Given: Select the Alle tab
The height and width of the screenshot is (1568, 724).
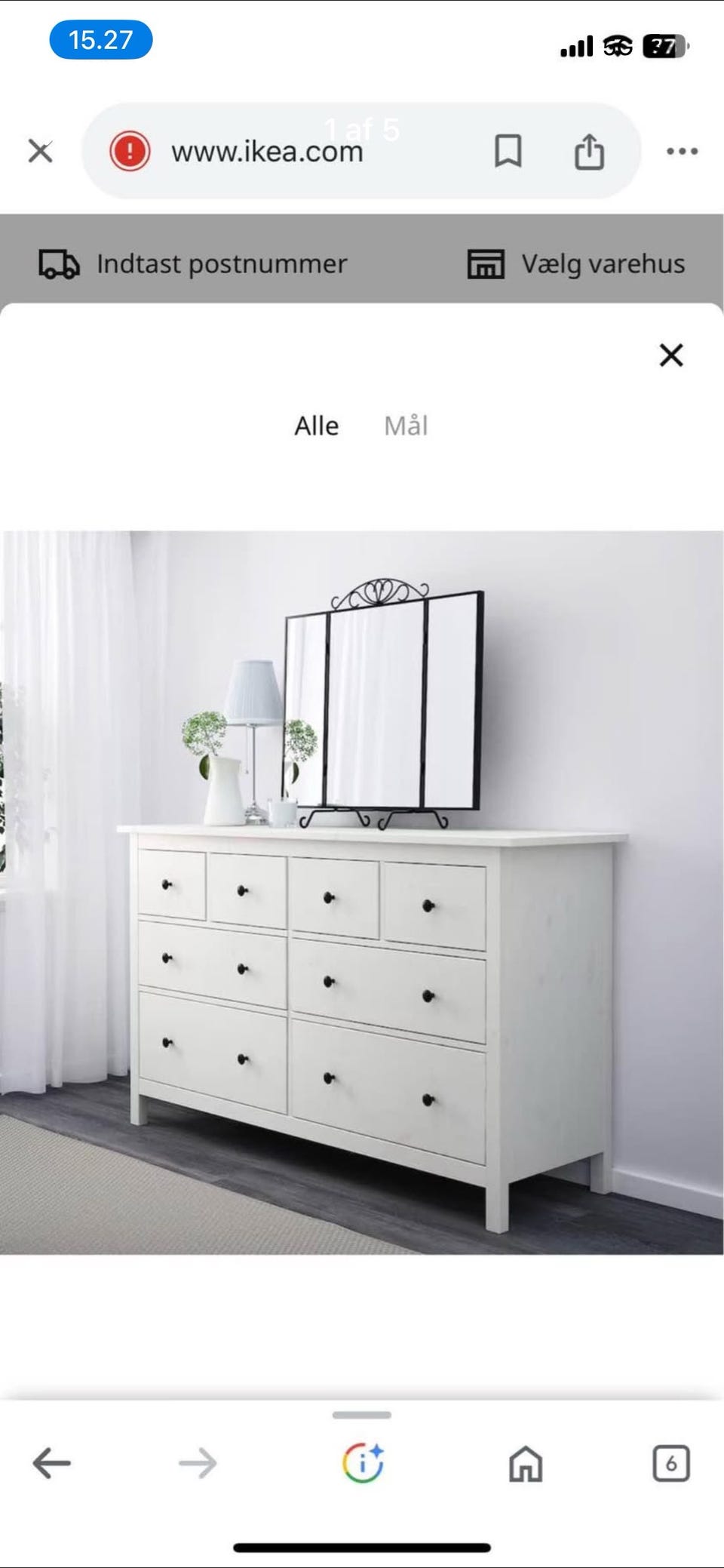Looking at the screenshot, I should (316, 426).
